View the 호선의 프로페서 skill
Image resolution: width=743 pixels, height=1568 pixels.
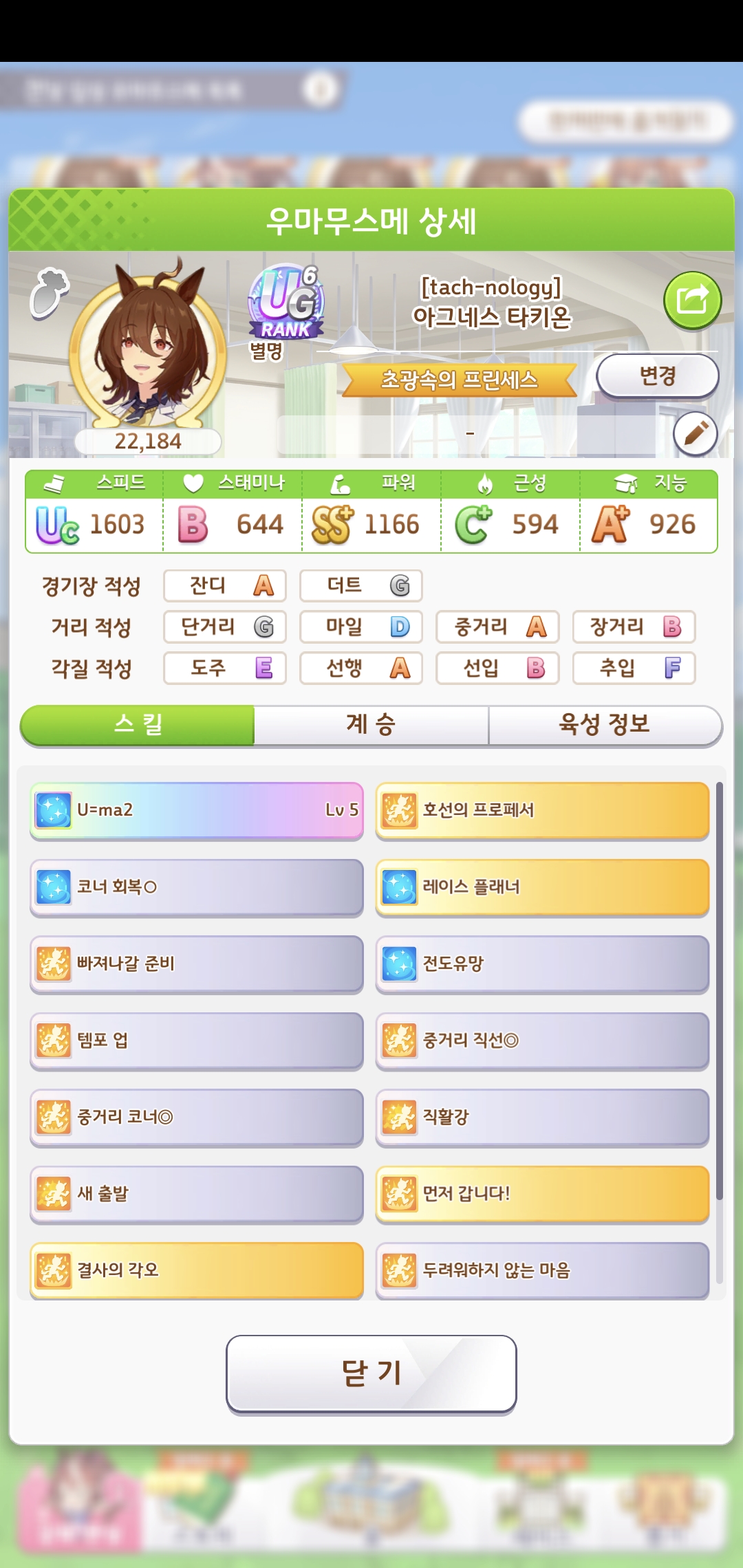pos(542,810)
